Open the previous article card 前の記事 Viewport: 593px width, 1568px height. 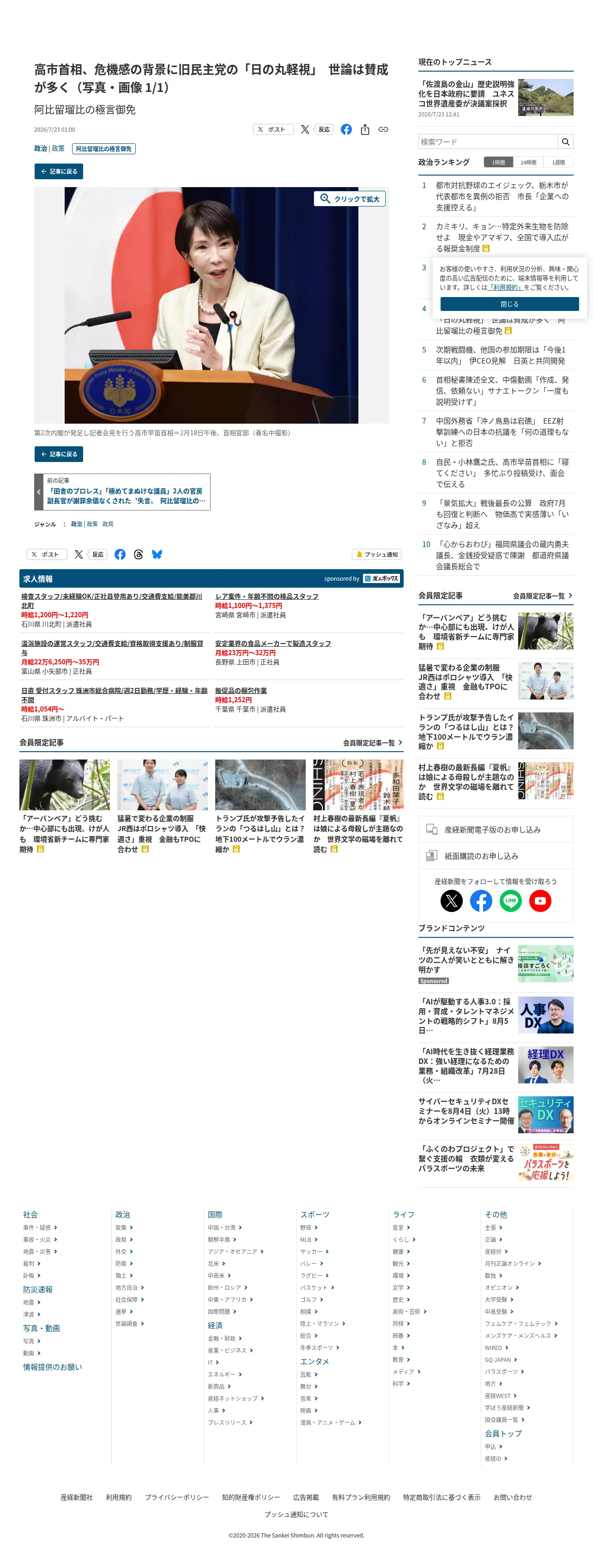[122, 492]
